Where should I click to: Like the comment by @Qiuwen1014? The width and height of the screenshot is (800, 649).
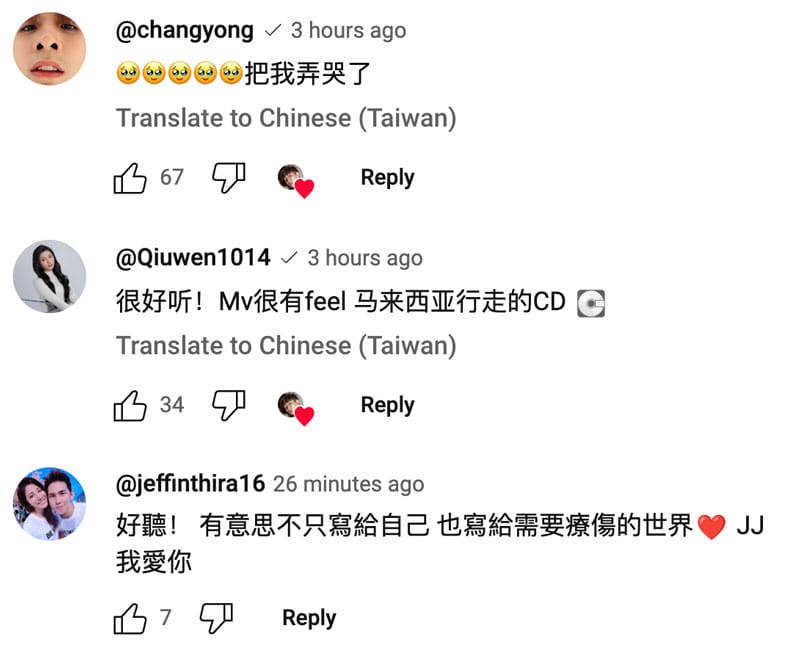[x=130, y=406]
